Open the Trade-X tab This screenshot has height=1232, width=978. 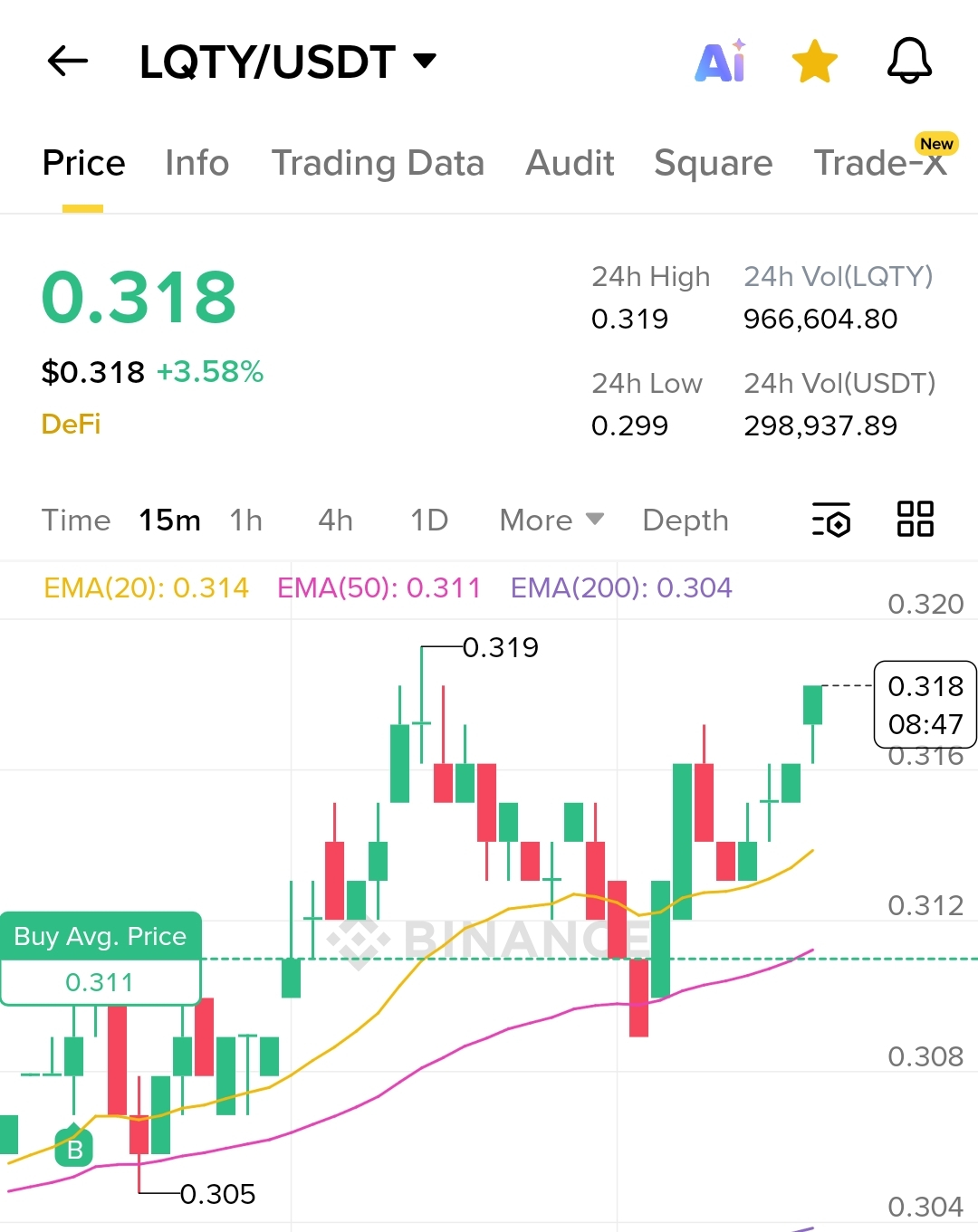(x=880, y=163)
